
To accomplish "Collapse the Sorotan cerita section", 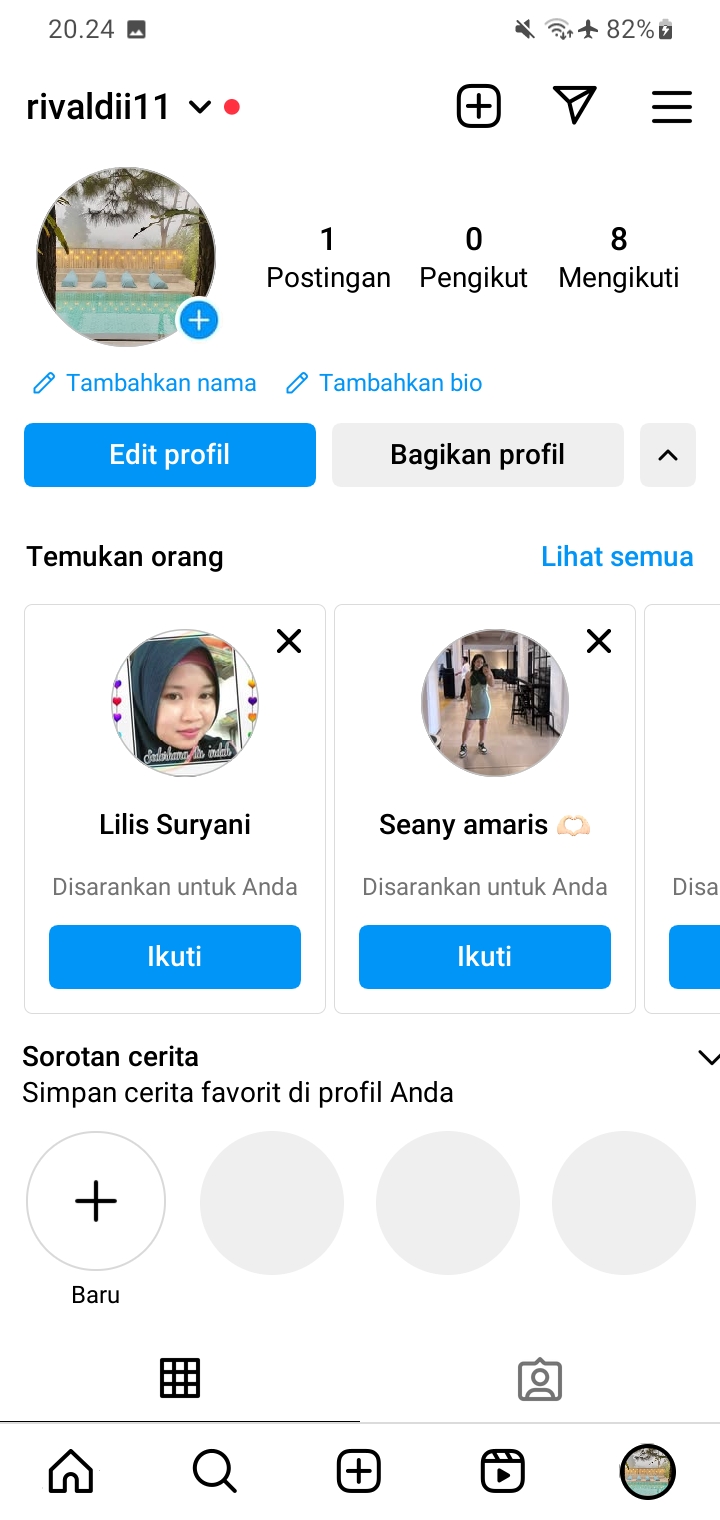I will point(707,1058).
